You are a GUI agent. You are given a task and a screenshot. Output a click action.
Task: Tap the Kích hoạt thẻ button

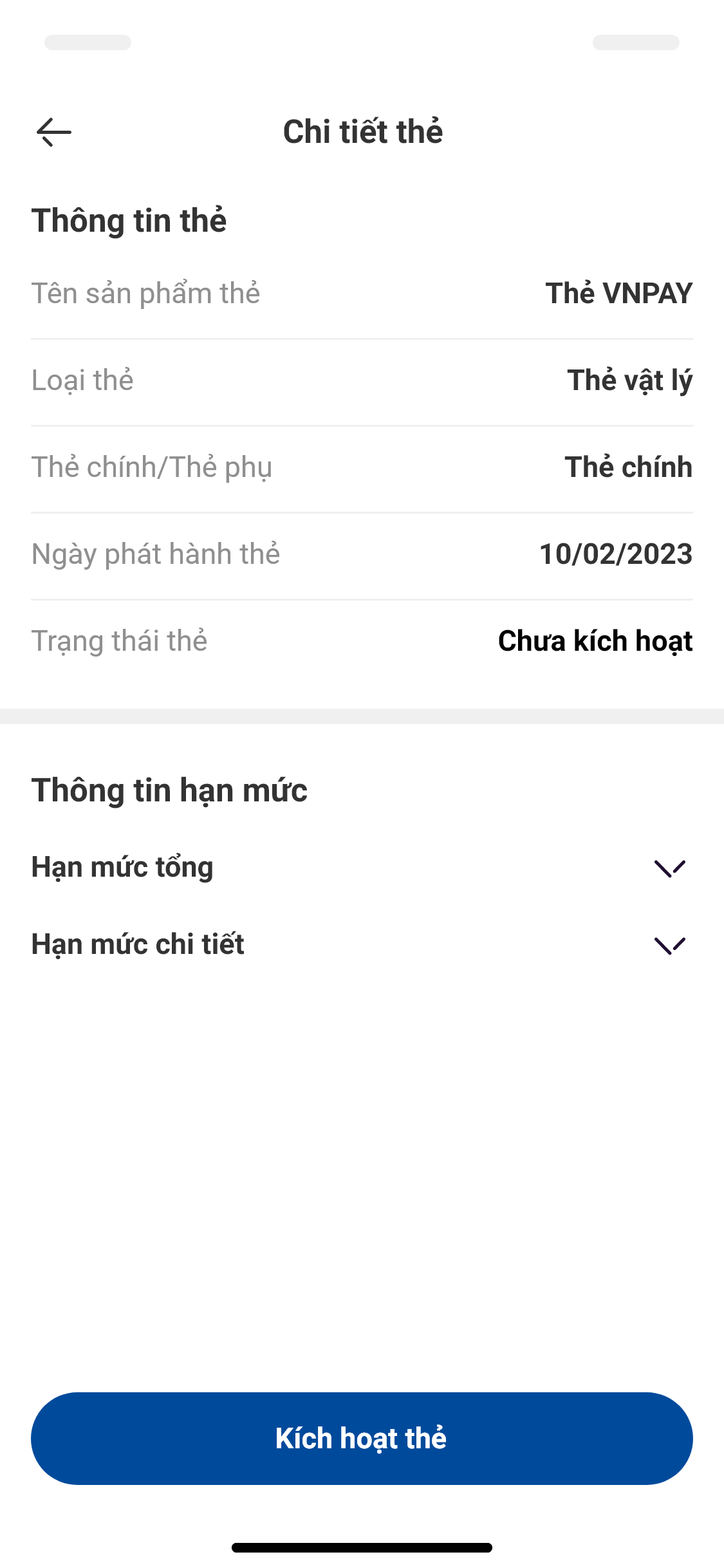pos(362,1438)
